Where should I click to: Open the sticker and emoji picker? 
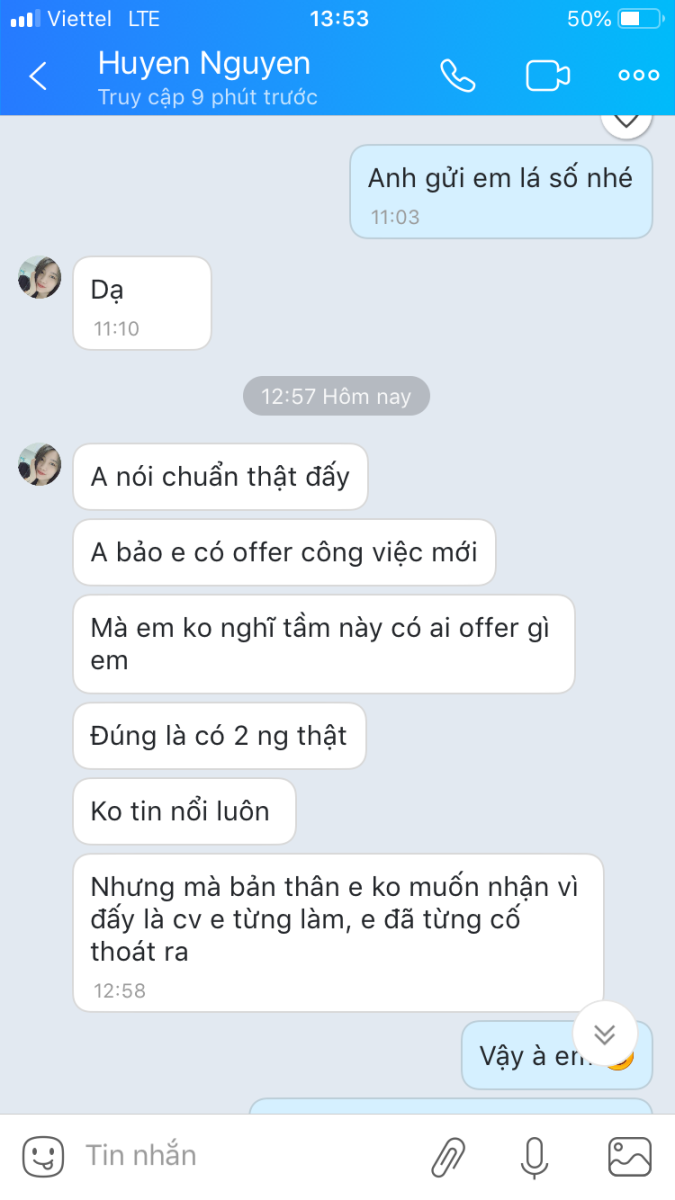coord(43,1156)
